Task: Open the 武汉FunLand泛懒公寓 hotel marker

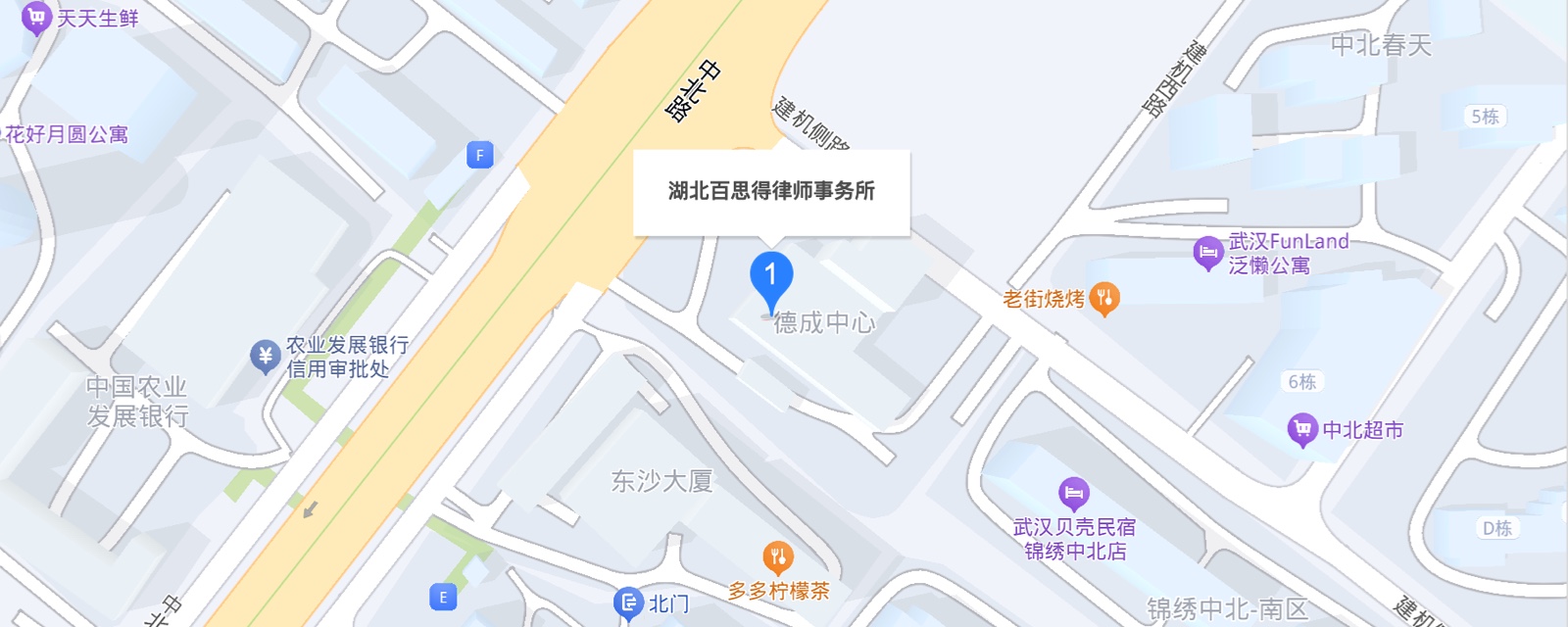Action: click(1207, 253)
